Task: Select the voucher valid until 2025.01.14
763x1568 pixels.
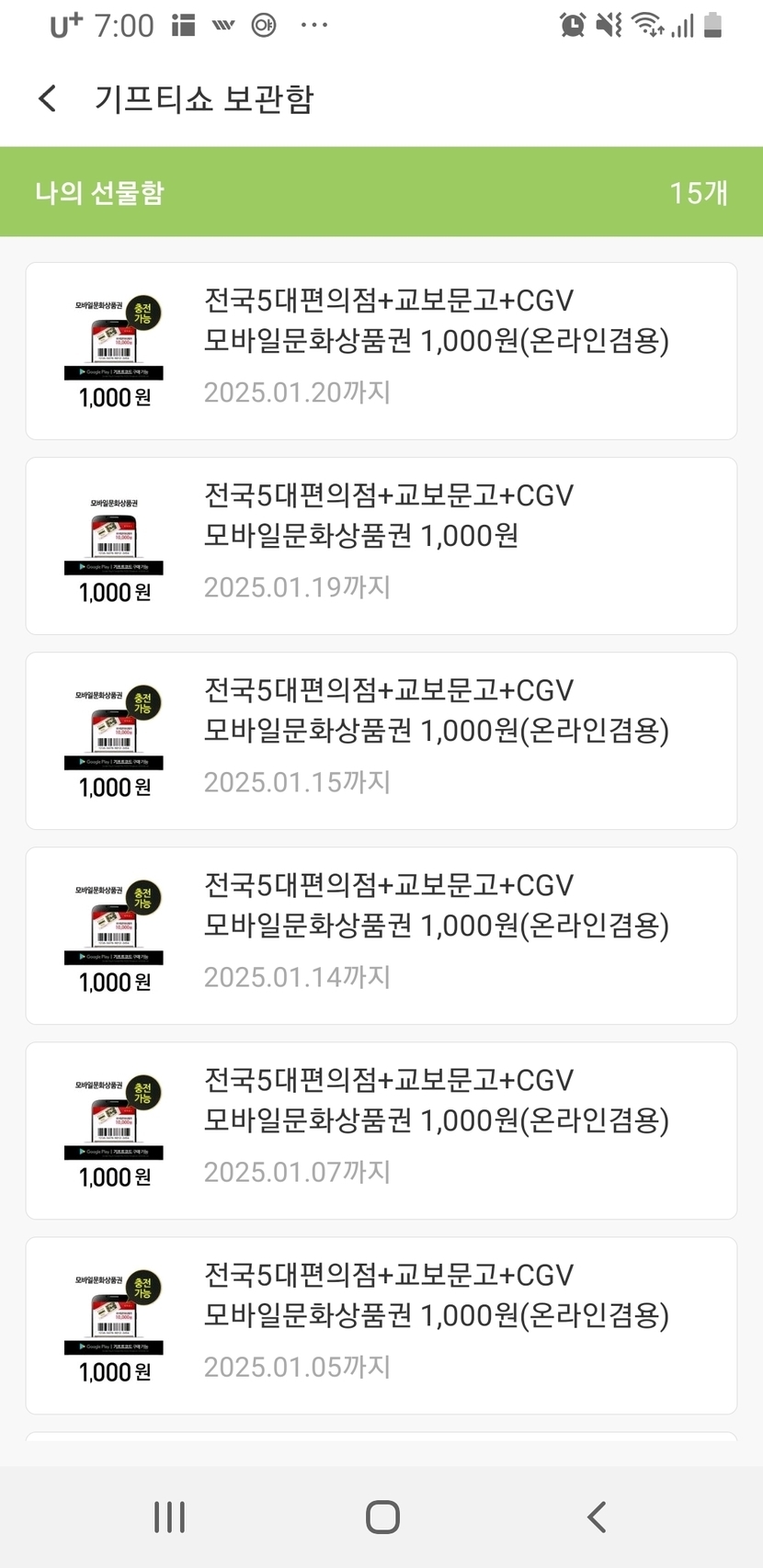Action: tap(381, 936)
